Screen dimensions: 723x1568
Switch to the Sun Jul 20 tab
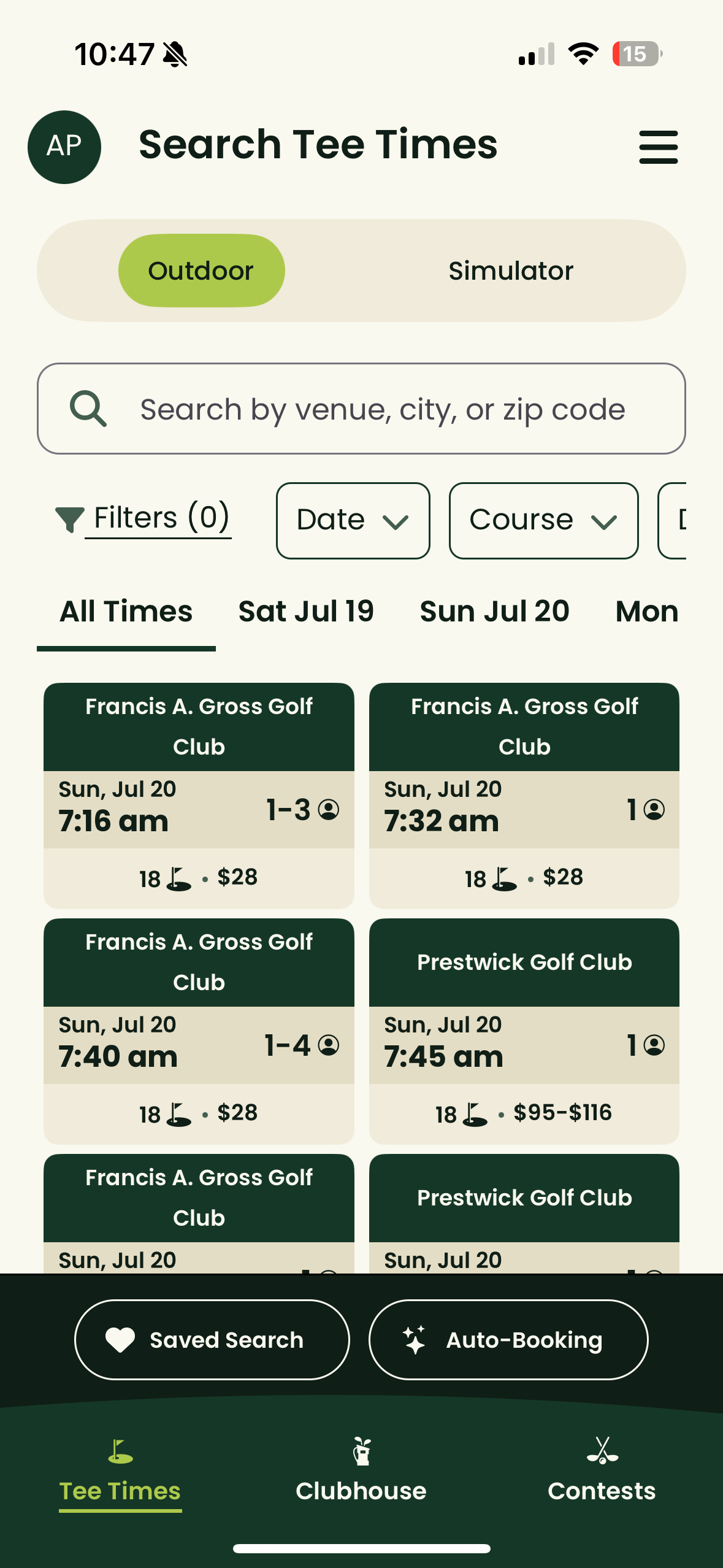(494, 612)
